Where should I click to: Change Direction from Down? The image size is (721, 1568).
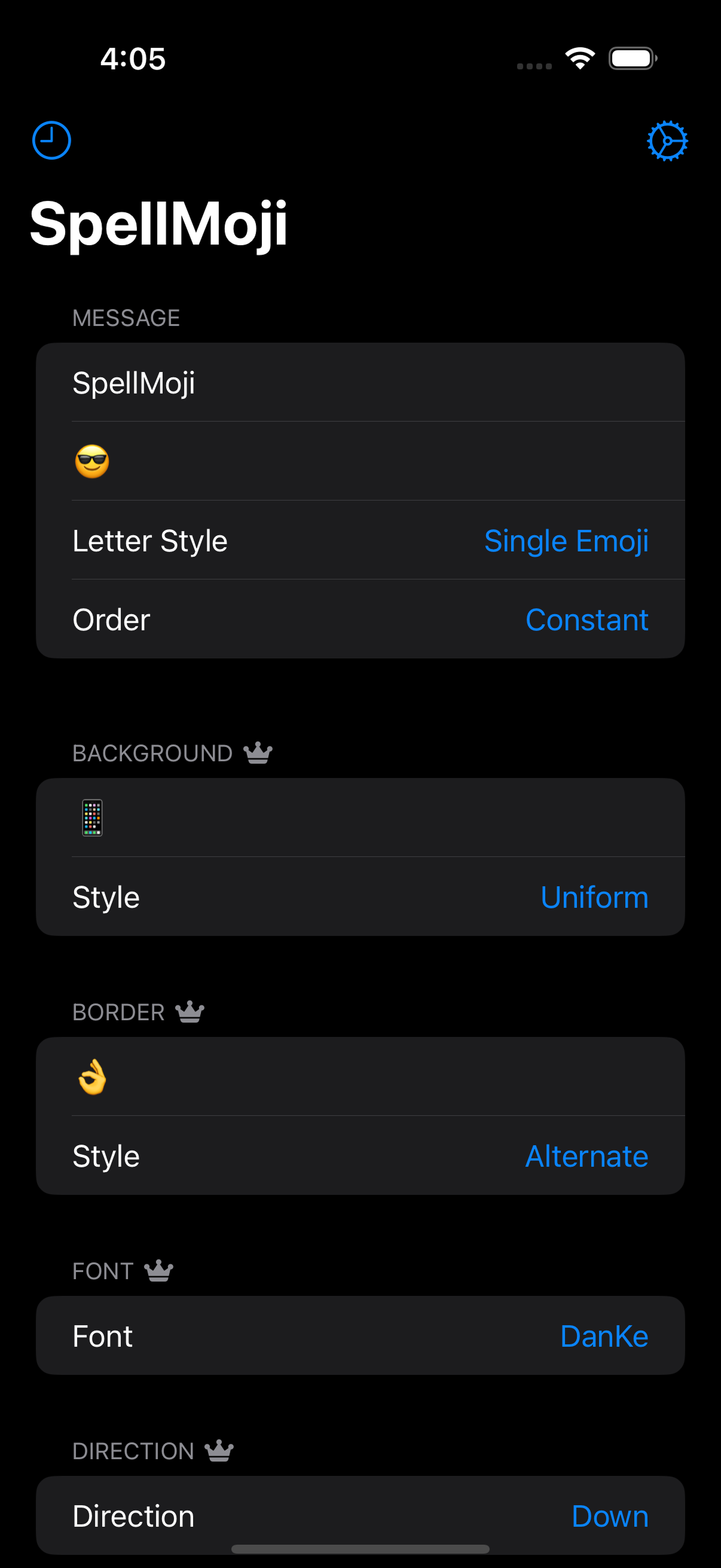click(x=609, y=1515)
